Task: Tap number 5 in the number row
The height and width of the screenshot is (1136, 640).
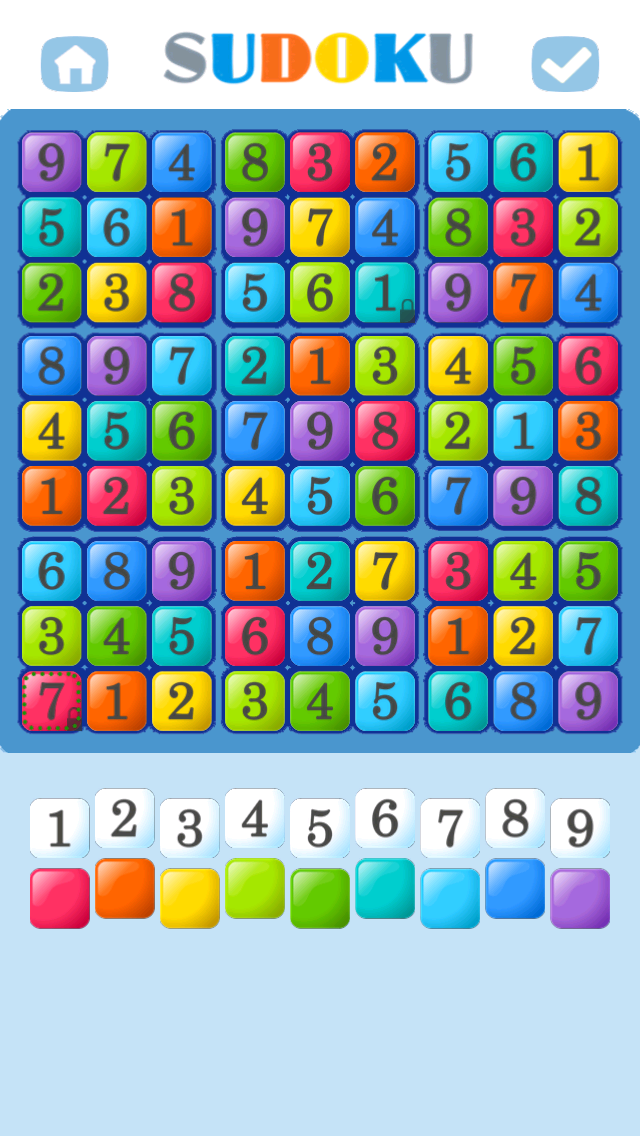Action: point(319,828)
